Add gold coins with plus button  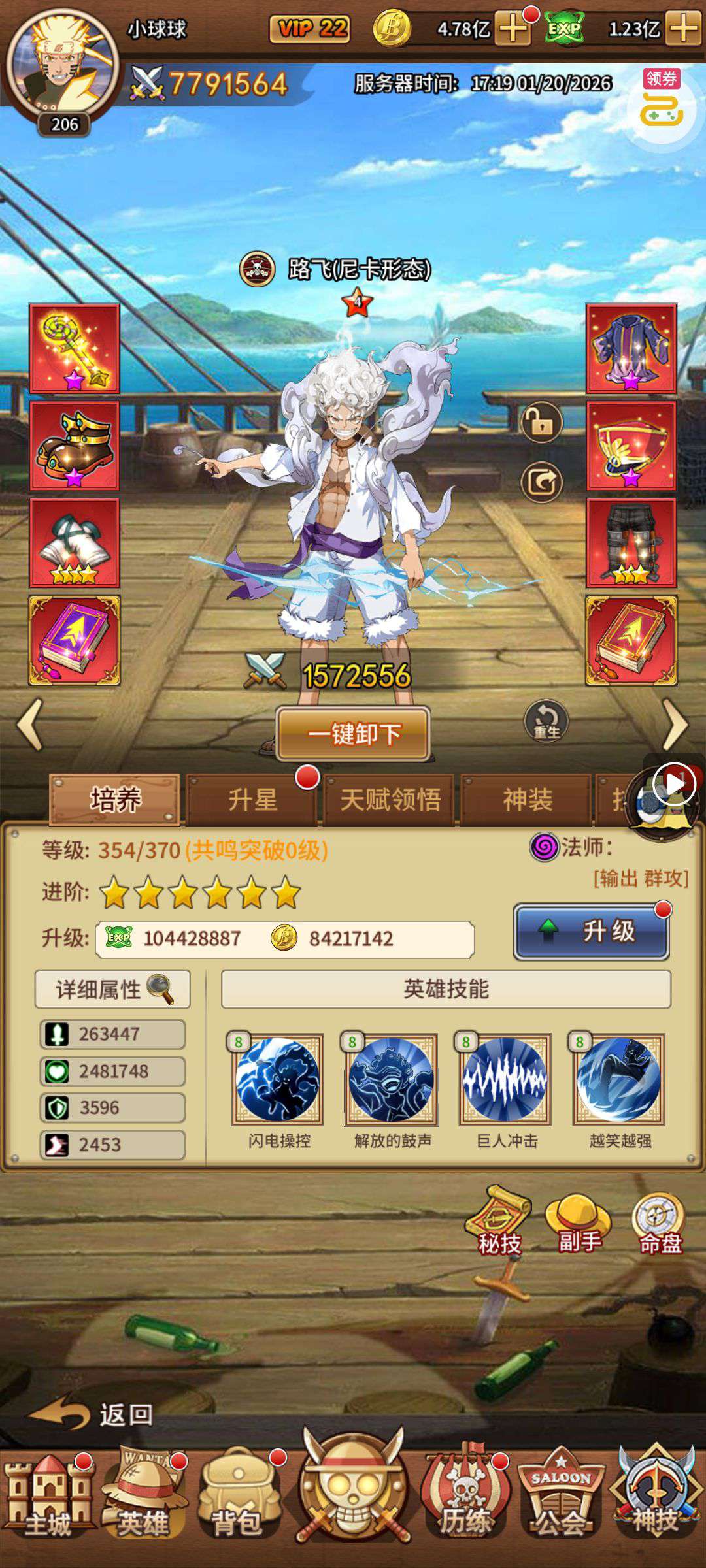(513, 29)
